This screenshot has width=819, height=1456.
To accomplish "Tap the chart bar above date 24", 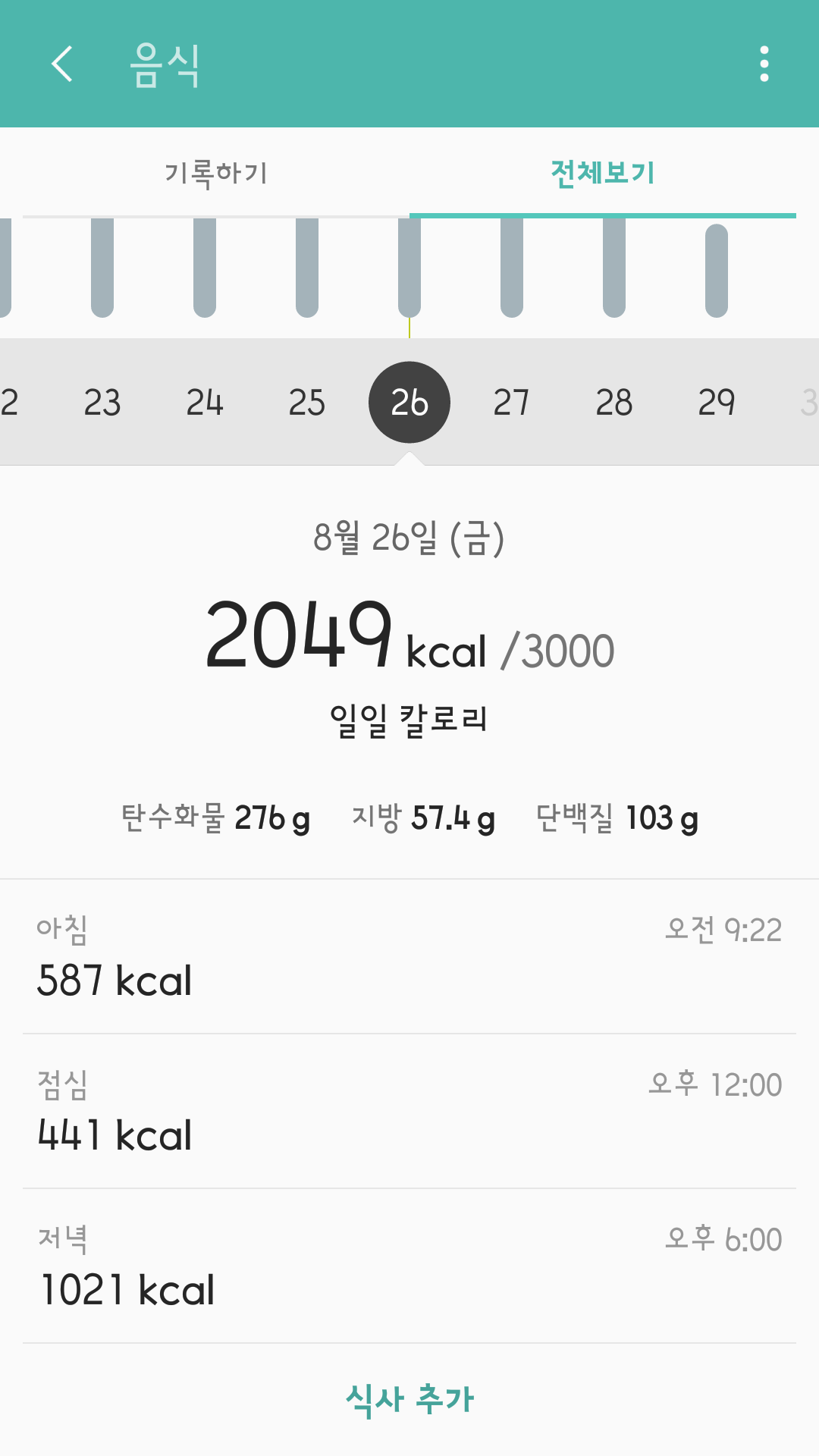I will click(x=204, y=269).
